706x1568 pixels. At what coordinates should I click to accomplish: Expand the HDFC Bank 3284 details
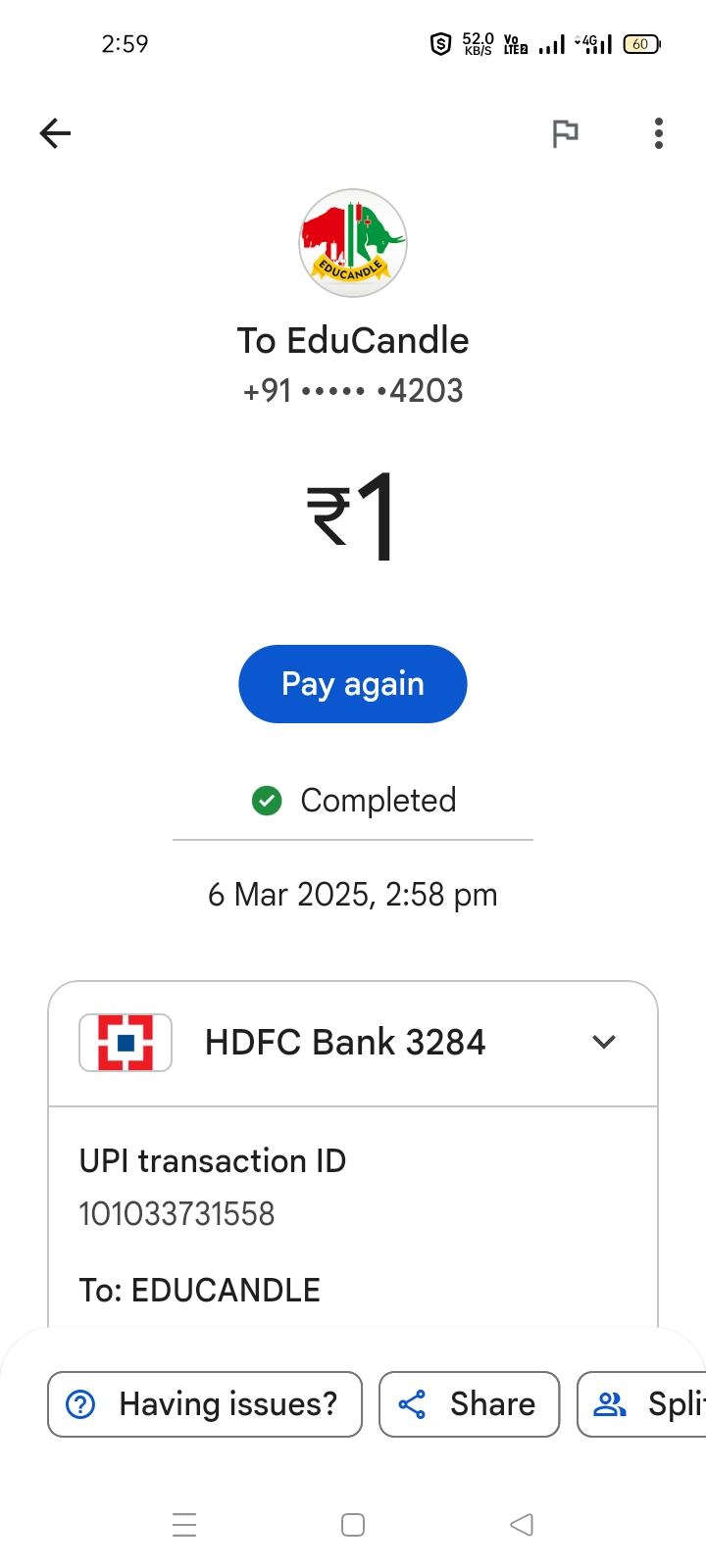click(604, 1042)
